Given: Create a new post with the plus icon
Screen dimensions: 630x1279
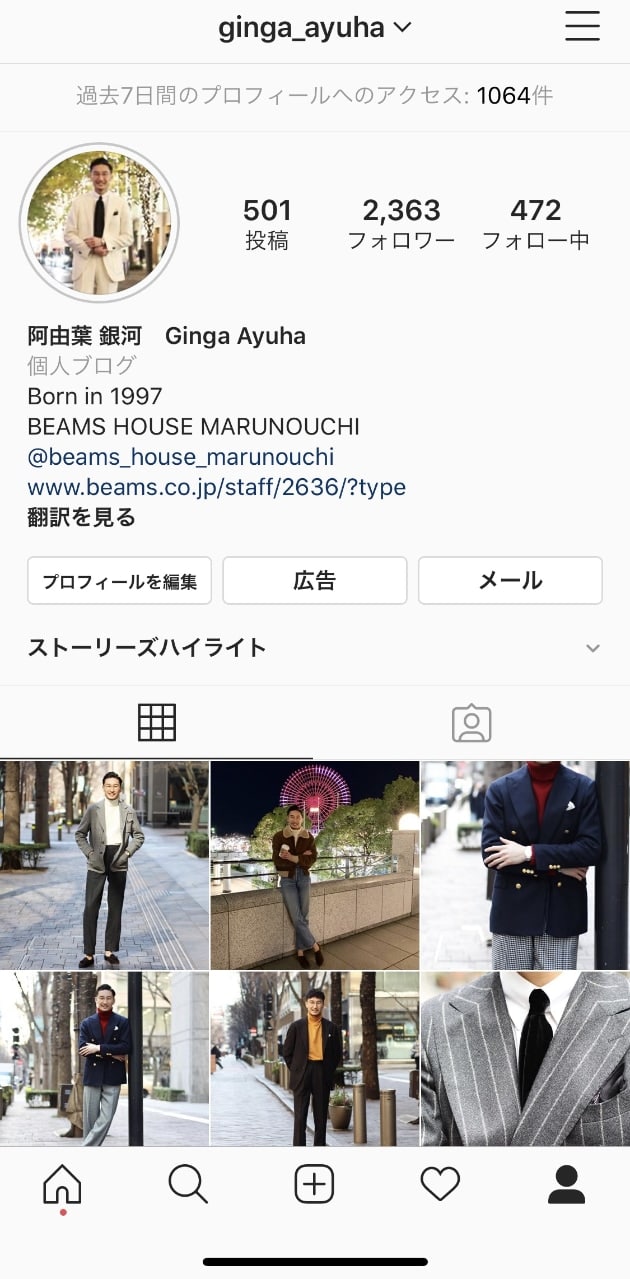Looking at the screenshot, I should 314,1185.
